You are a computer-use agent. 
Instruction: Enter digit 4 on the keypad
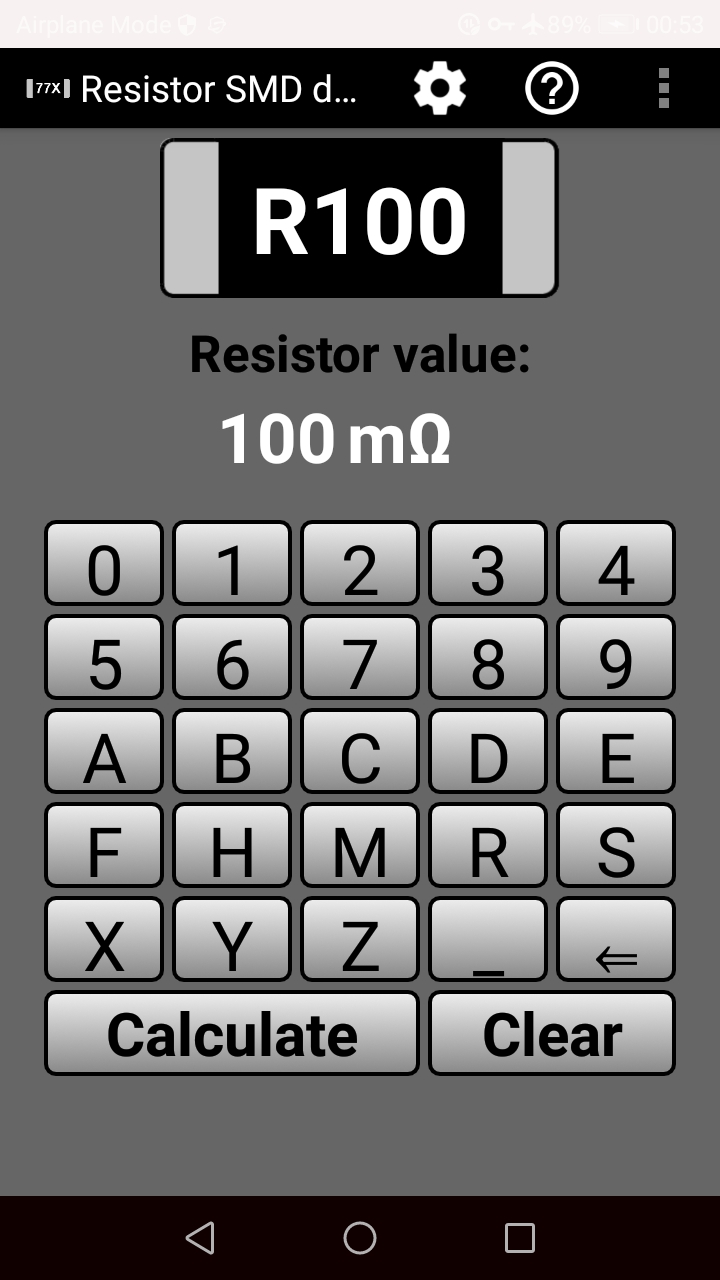(616, 563)
